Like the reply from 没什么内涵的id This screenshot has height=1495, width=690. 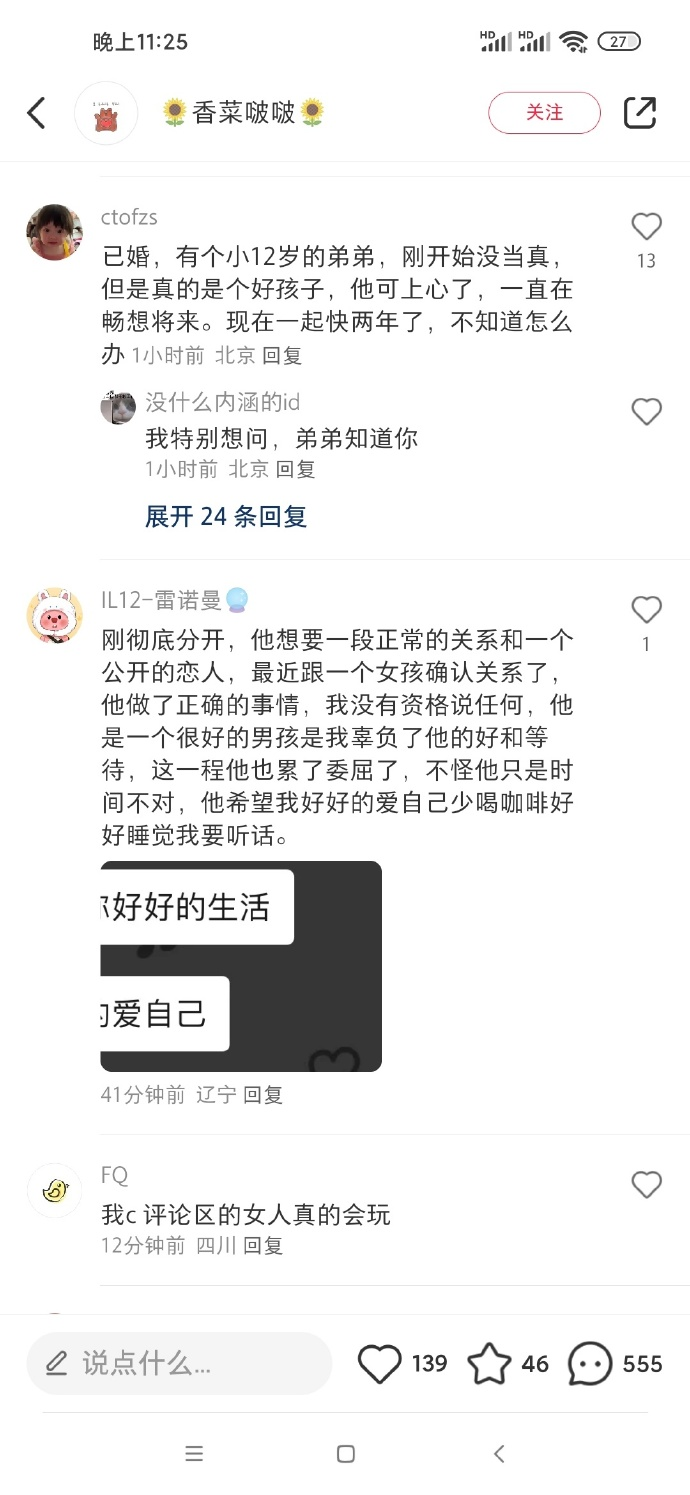646,412
